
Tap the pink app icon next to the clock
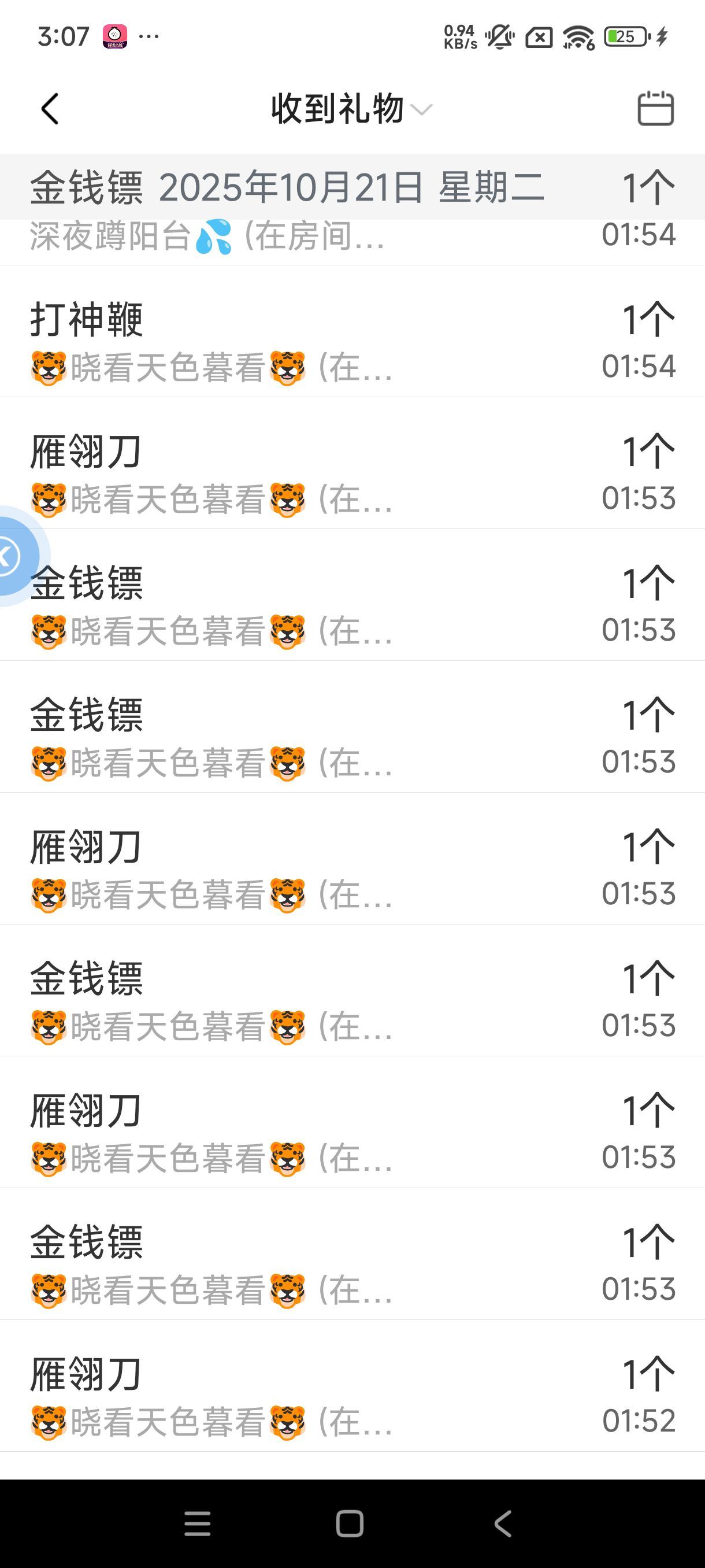pos(116,36)
